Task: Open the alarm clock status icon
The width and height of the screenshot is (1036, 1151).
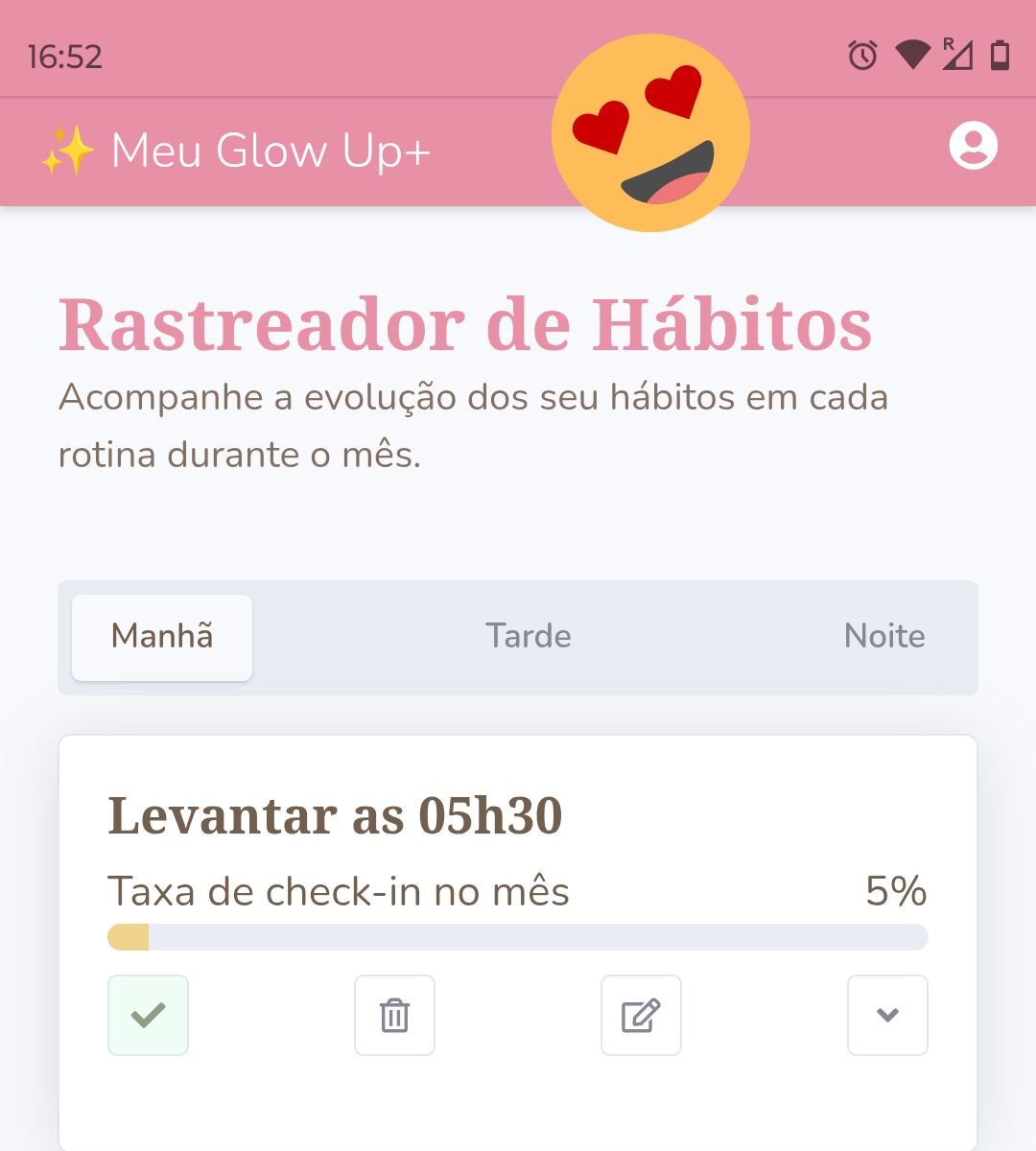Action: tap(863, 56)
